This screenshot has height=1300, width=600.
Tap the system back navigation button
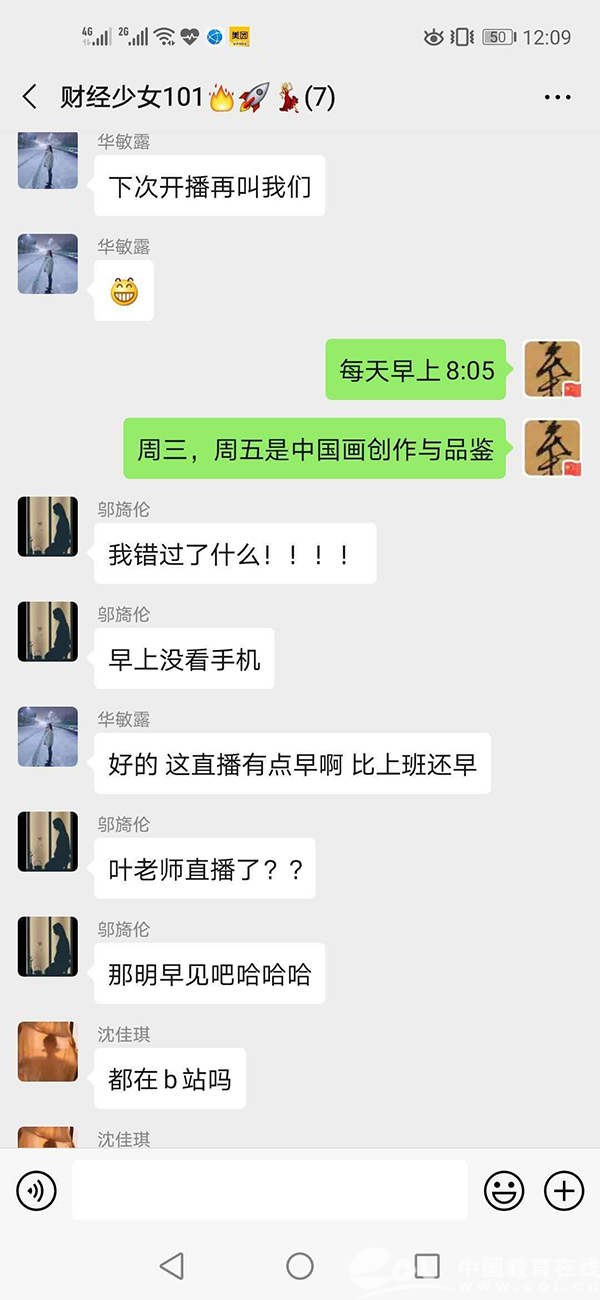pyautogui.click(x=172, y=1266)
